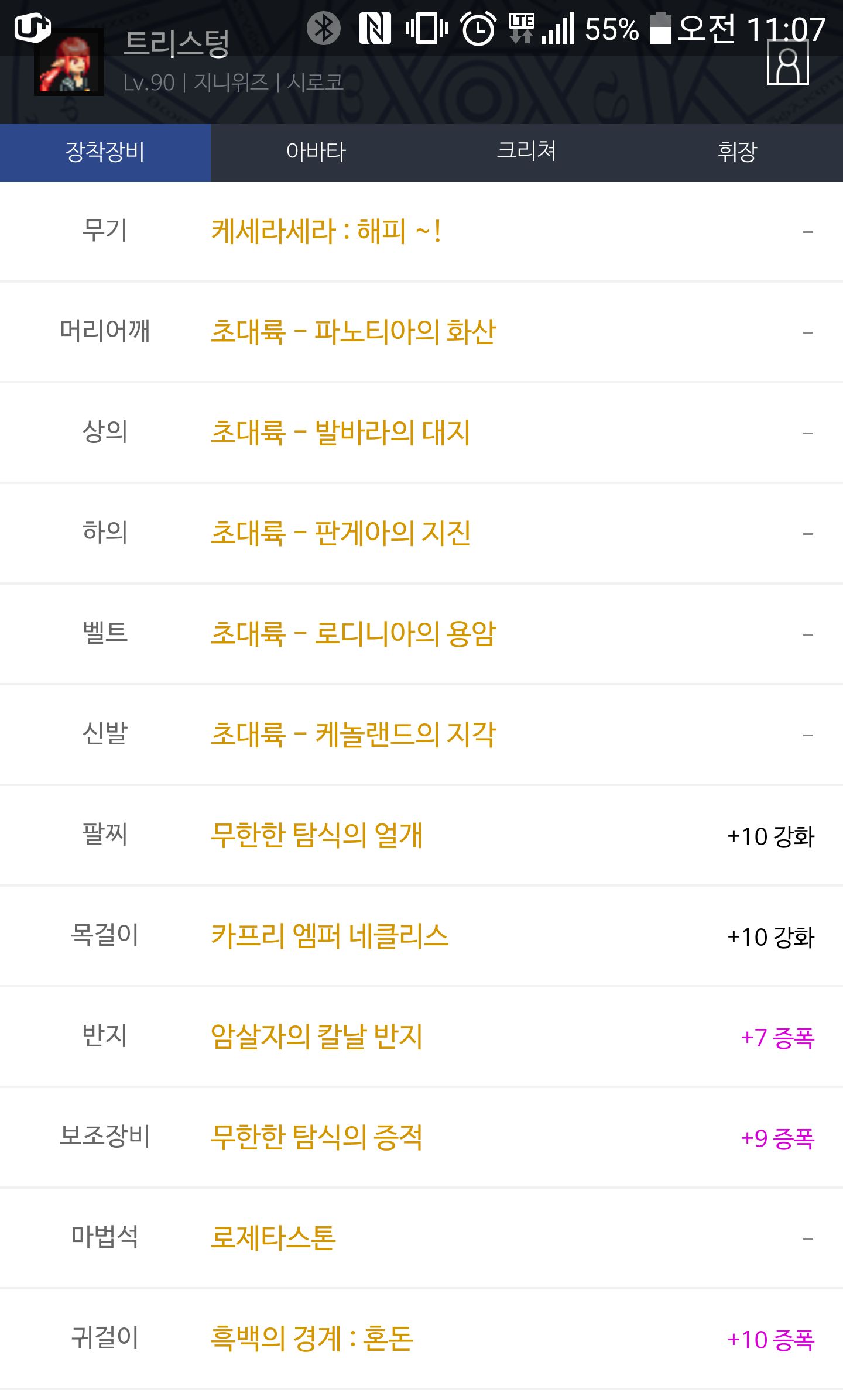View top armor 발바라의 대지
Image resolution: width=843 pixels, height=1400 pixels.
click(340, 433)
